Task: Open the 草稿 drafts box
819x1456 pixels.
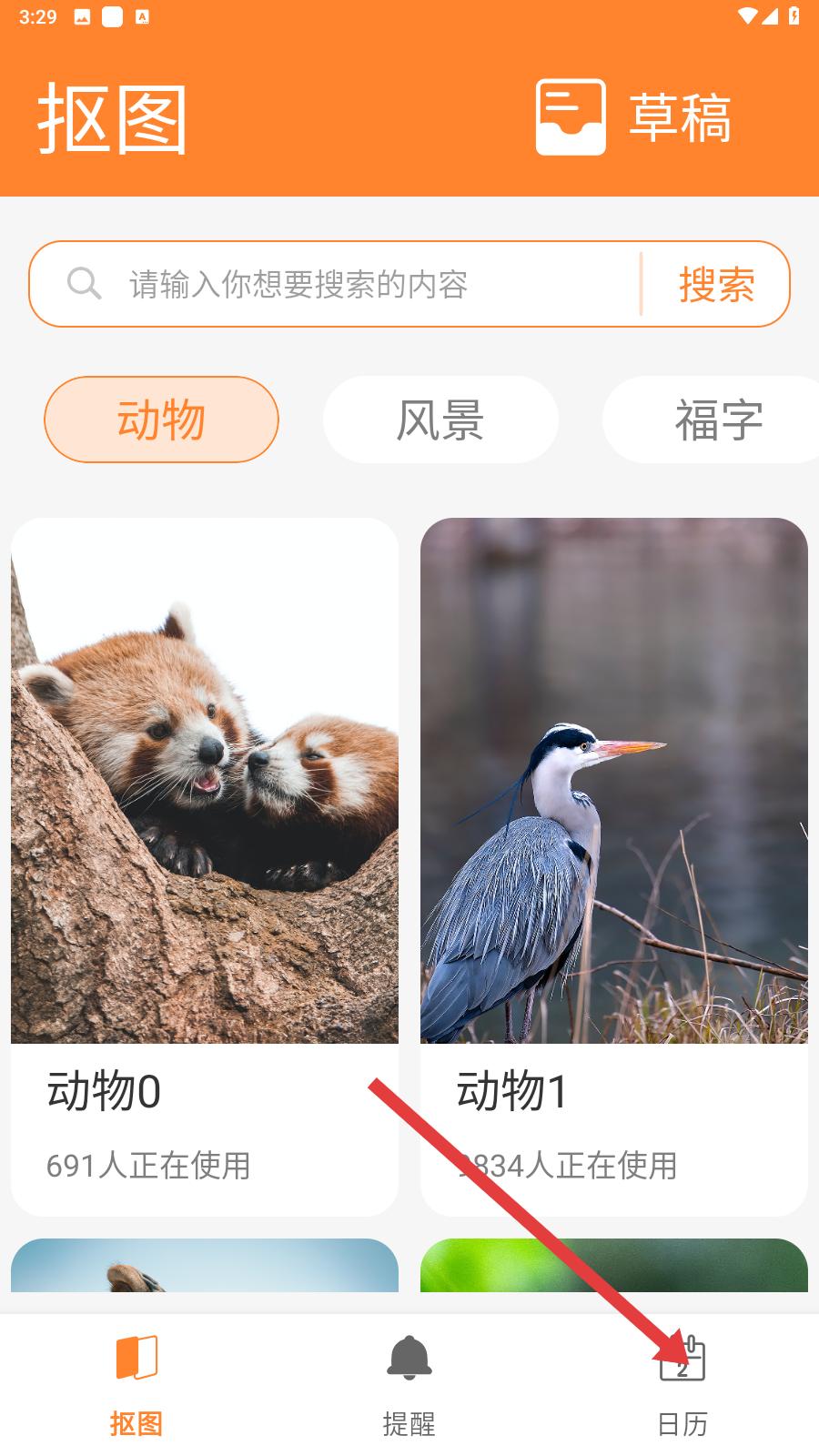Action: (x=634, y=117)
